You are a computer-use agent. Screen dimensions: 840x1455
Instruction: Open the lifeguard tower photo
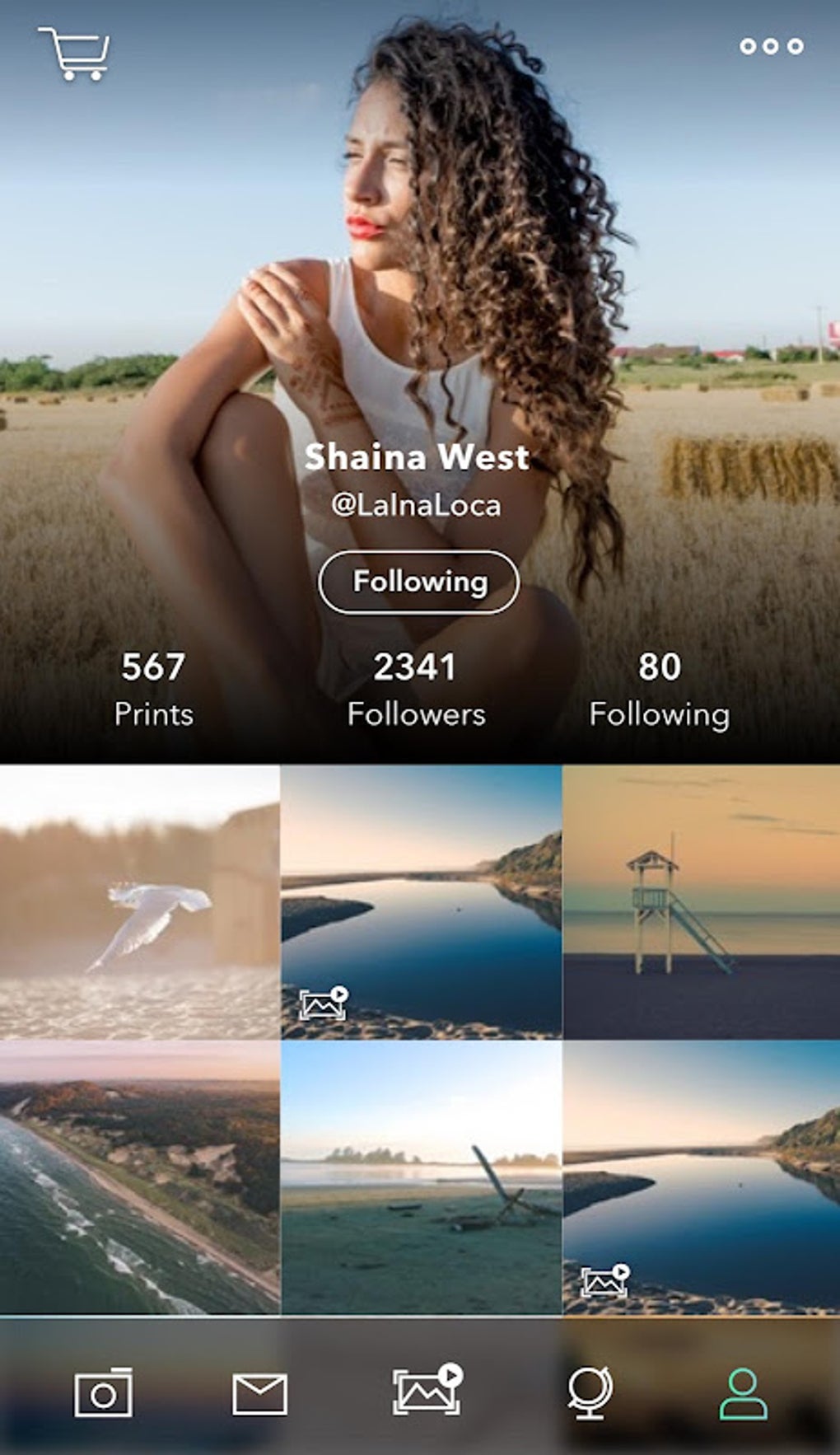point(702,902)
